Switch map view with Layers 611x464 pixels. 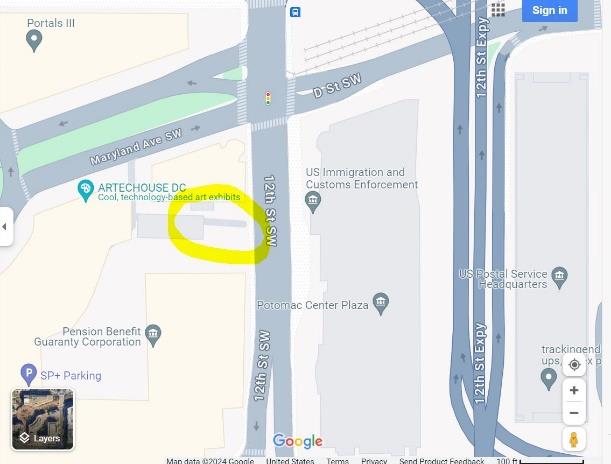pyautogui.click(x=42, y=420)
